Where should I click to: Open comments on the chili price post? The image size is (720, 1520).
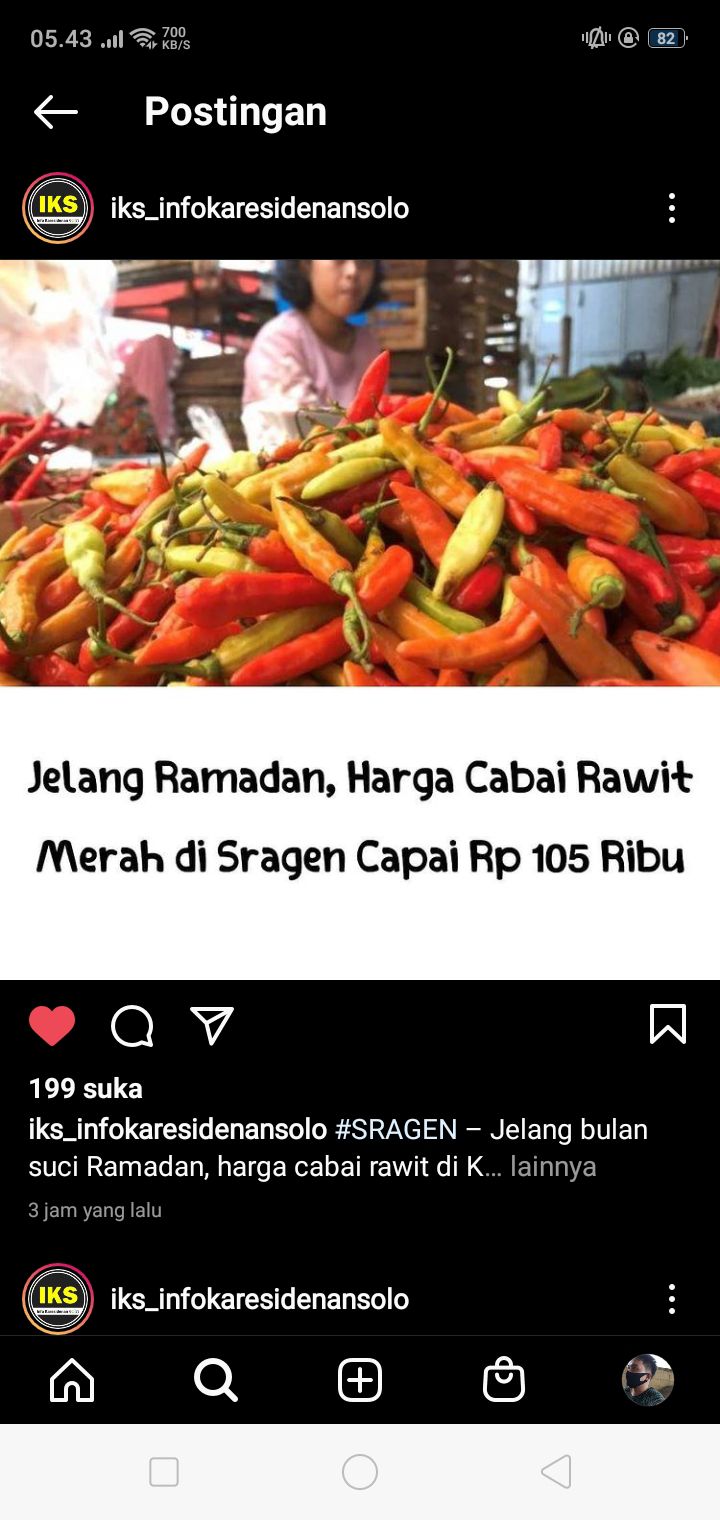pyautogui.click(x=132, y=1025)
